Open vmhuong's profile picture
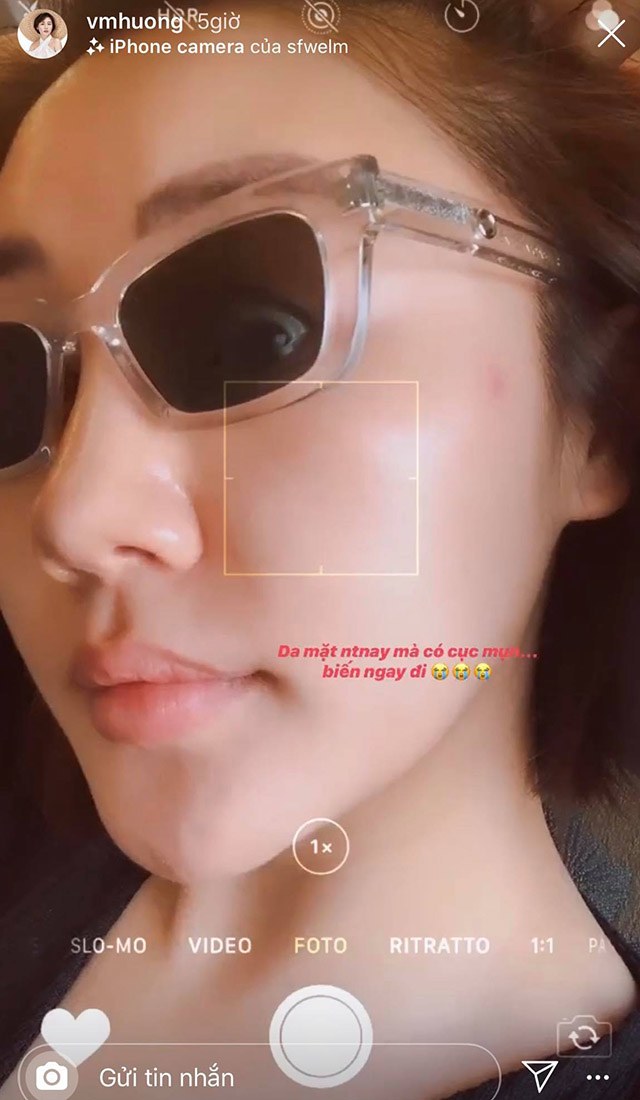The height and width of the screenshot is (1100, 640). click(x=42, y=34)
